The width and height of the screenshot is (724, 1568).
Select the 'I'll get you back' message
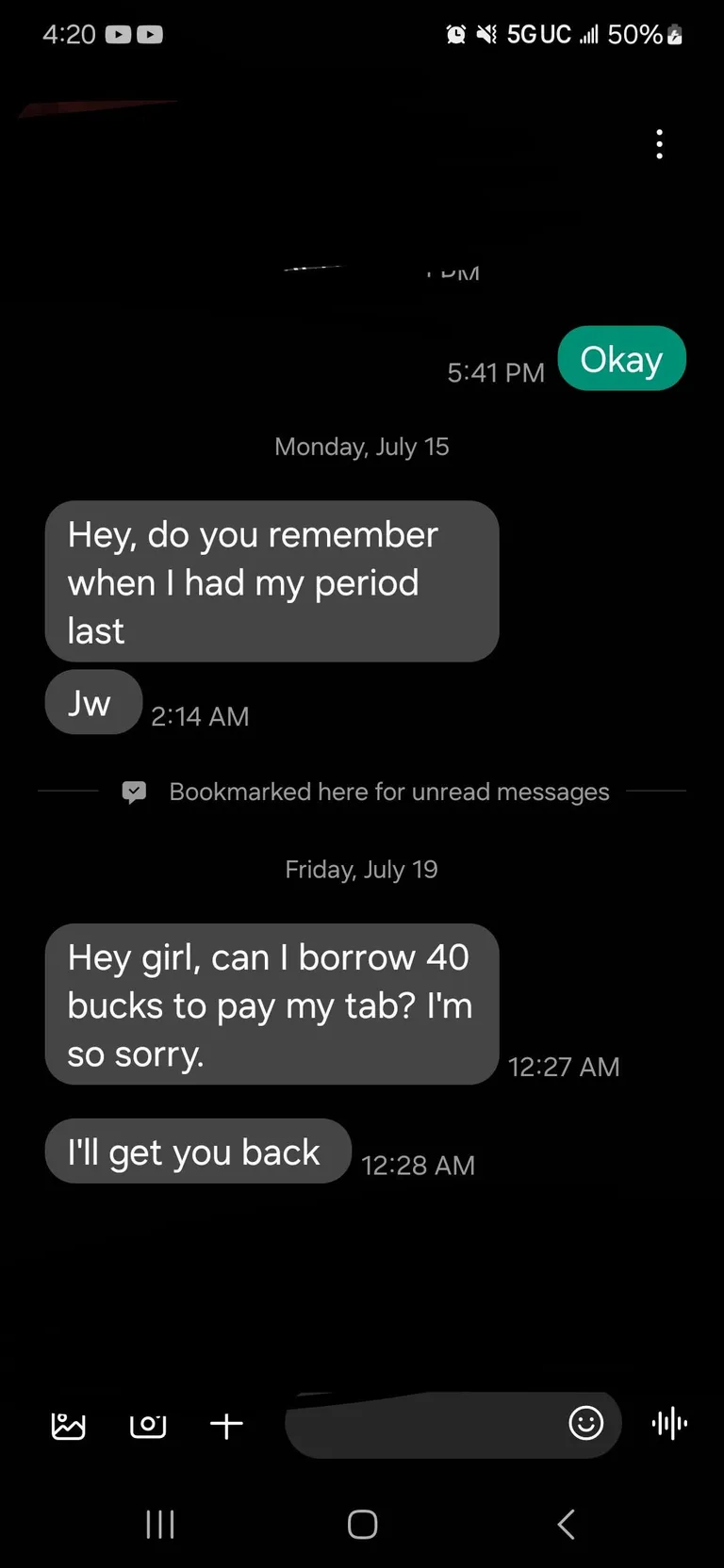pos(198,1151)
